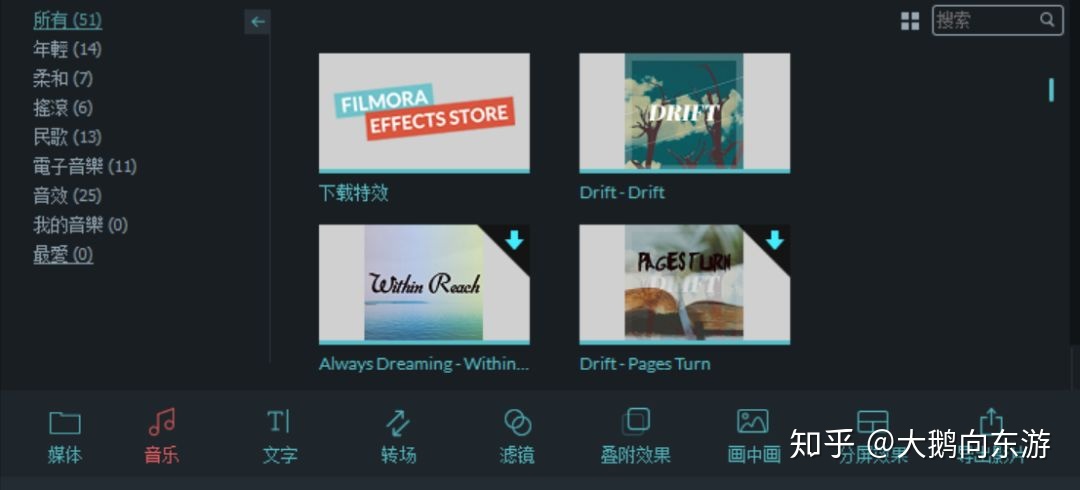Select the 年輕 (14) category
The width and height of the screenshot is (1080, 490).
coord(67,49)
